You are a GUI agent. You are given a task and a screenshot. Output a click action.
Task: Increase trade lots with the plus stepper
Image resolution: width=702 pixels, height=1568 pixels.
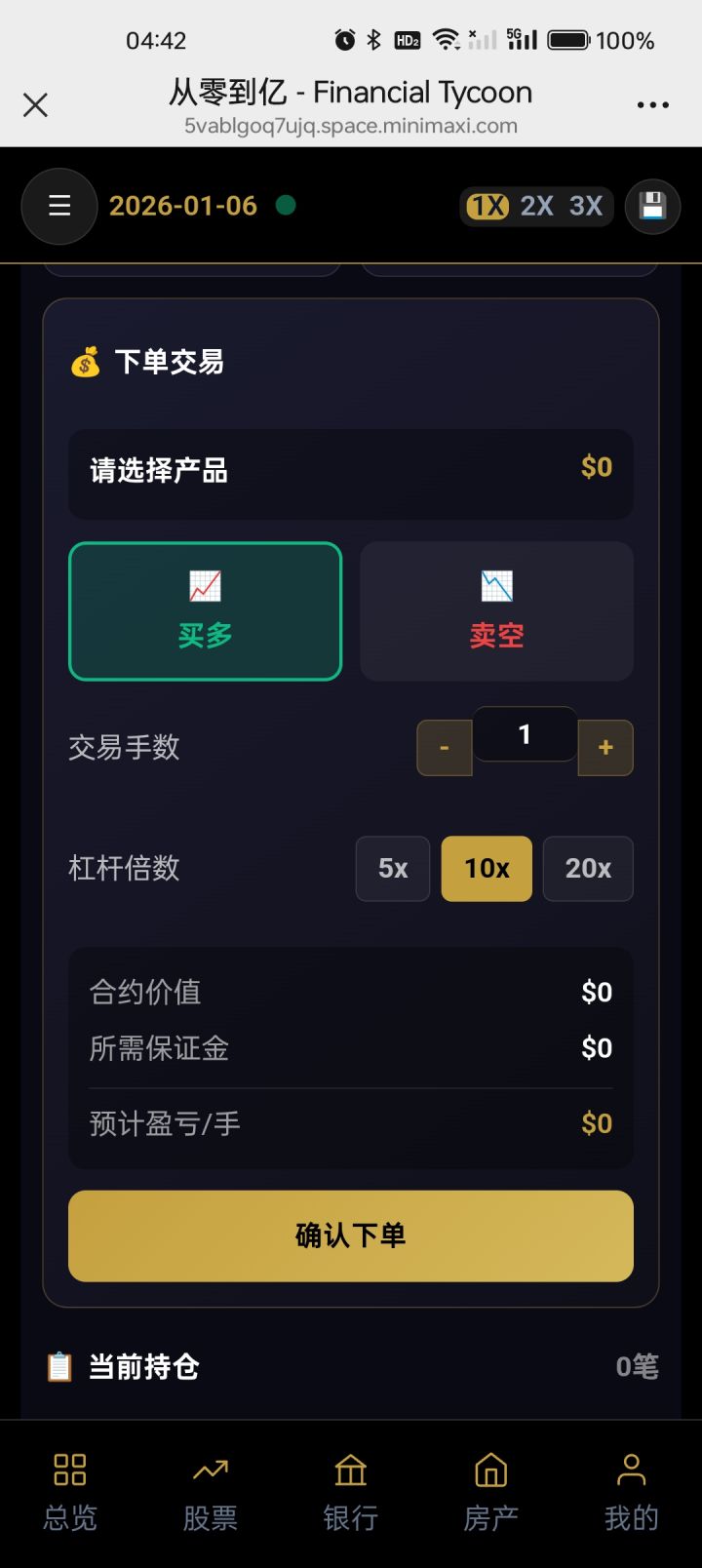coord(604,748)
